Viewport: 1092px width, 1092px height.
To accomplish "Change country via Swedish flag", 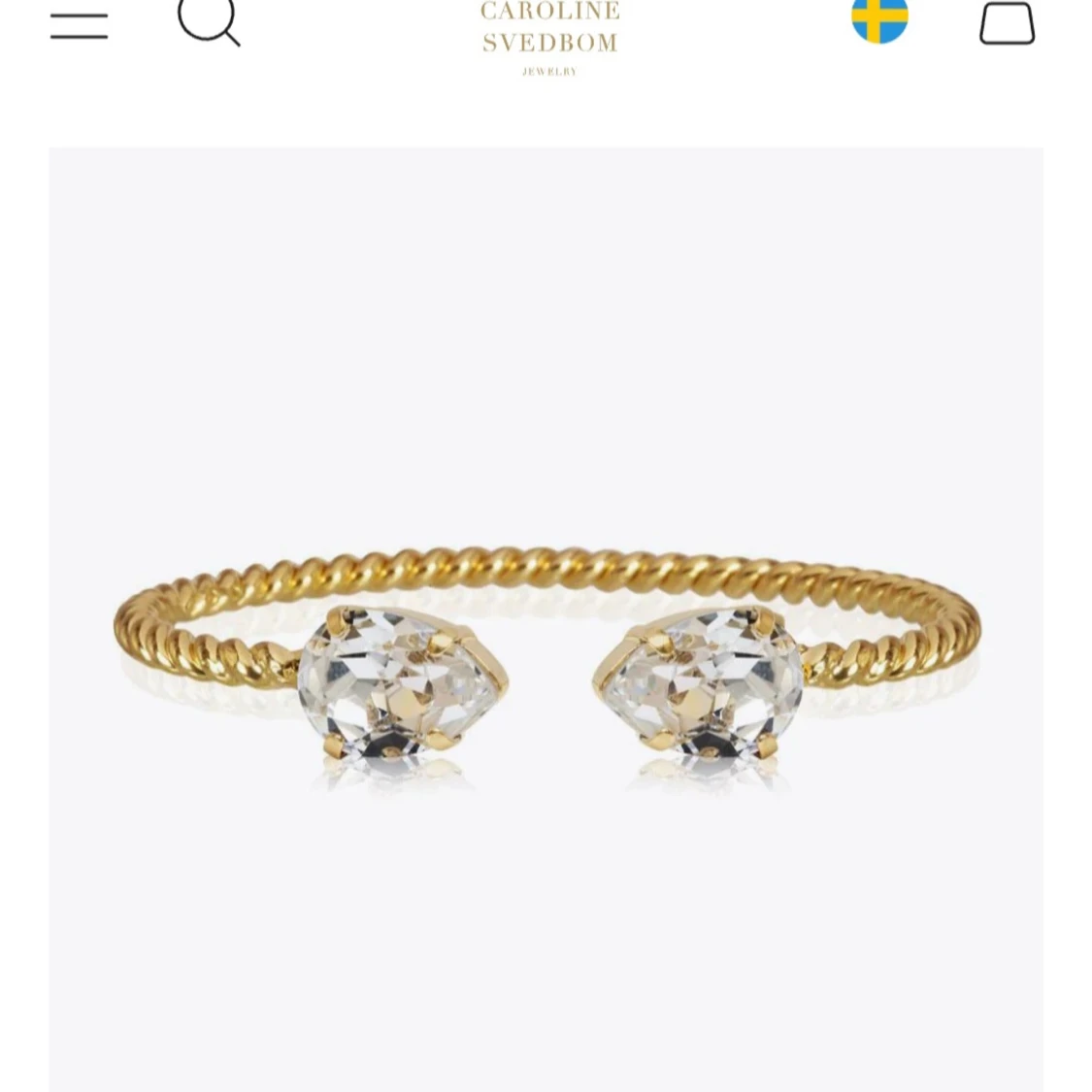I will [879, 19].
